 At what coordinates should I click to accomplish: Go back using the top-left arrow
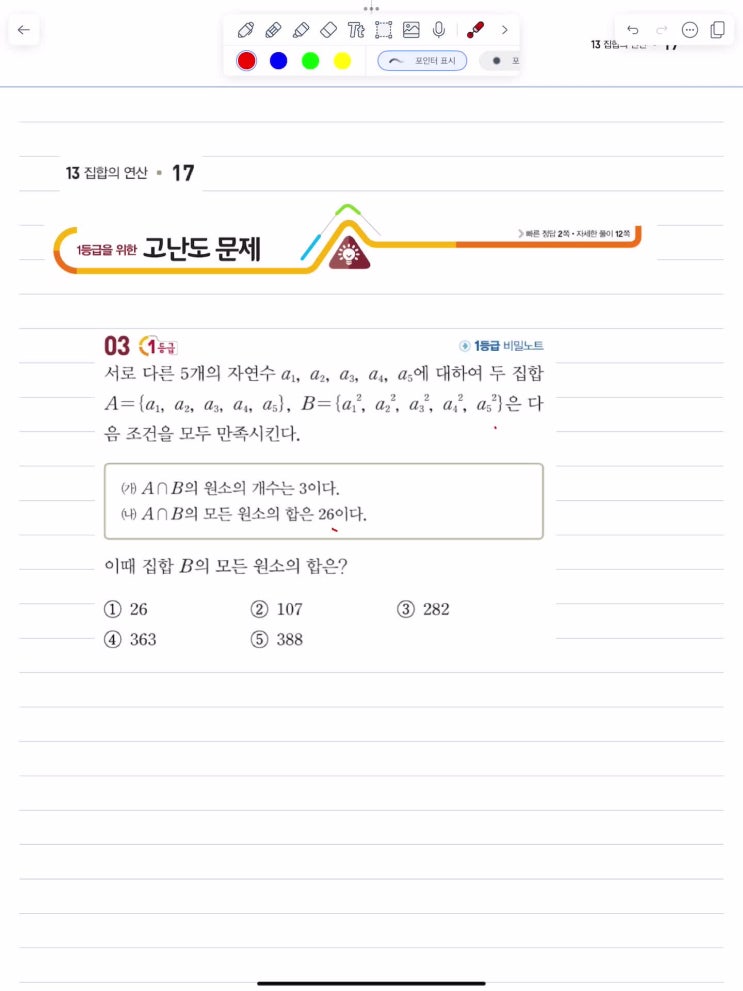[x=24, y=30]
